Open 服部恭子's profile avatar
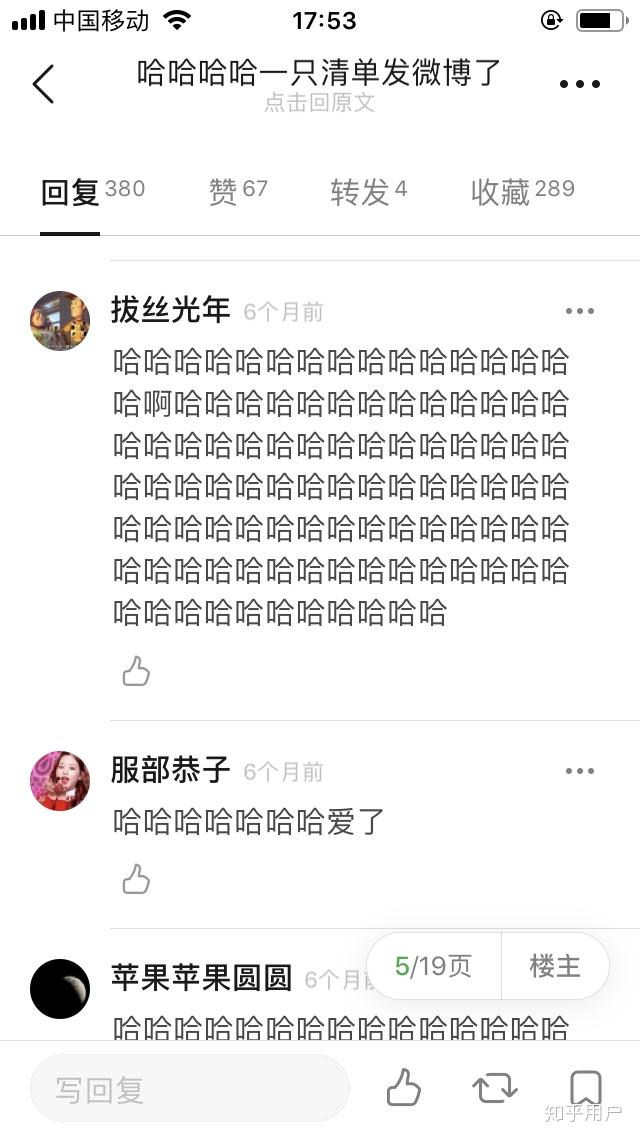Viewport: 640px width, 1136px height. point(60,780)
